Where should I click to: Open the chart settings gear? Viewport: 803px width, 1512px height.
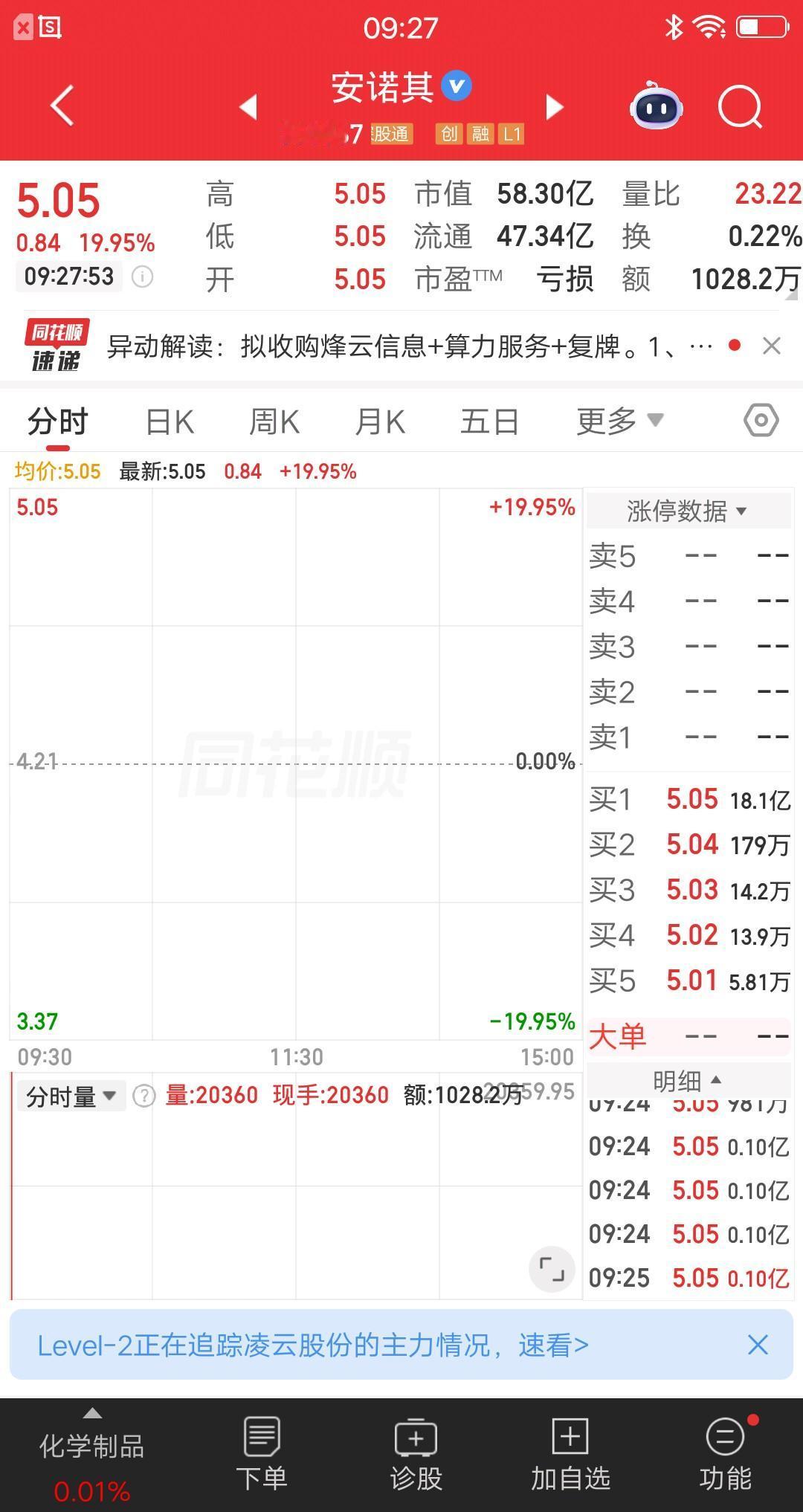759,420
